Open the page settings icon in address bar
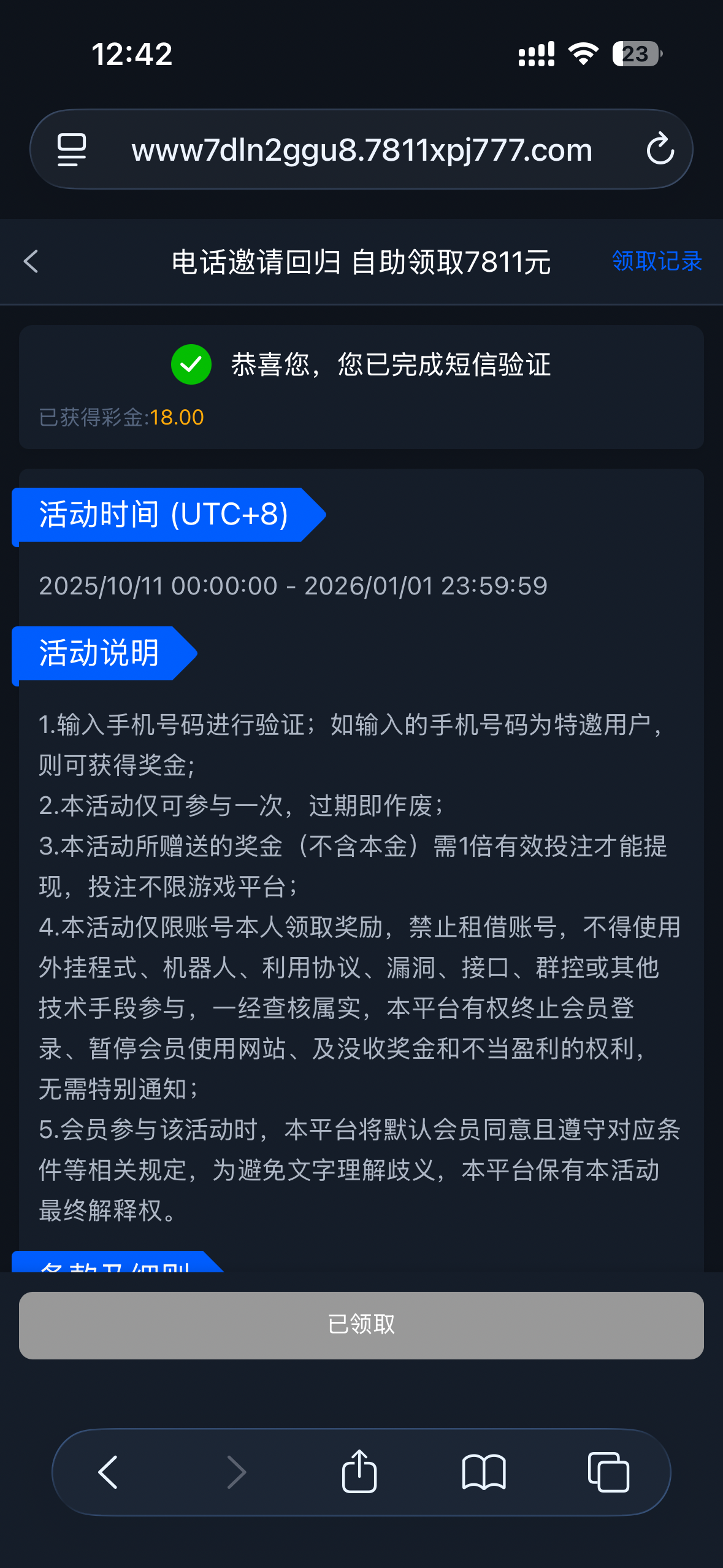The image size is (723, 1568). point(72,149)
